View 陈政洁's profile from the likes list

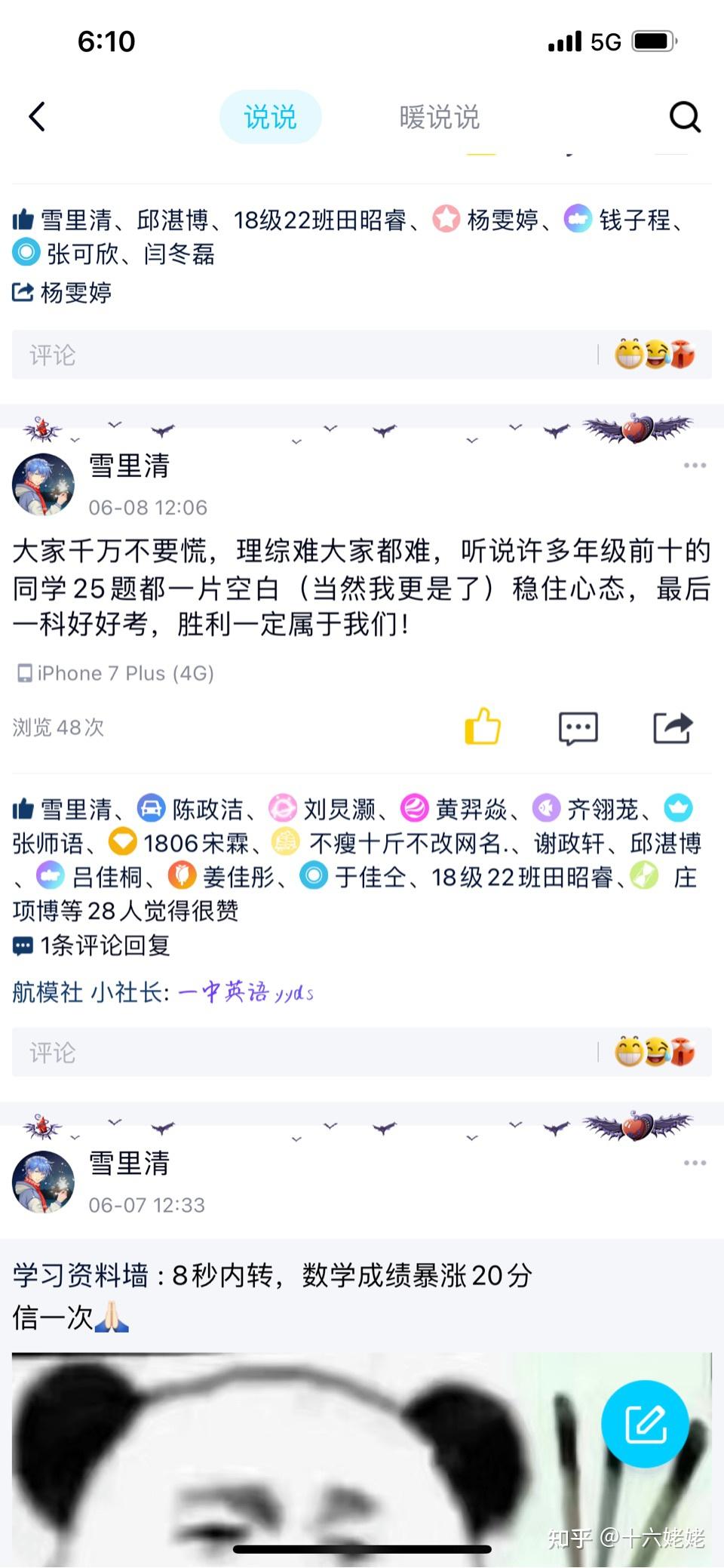coord(207,810)
